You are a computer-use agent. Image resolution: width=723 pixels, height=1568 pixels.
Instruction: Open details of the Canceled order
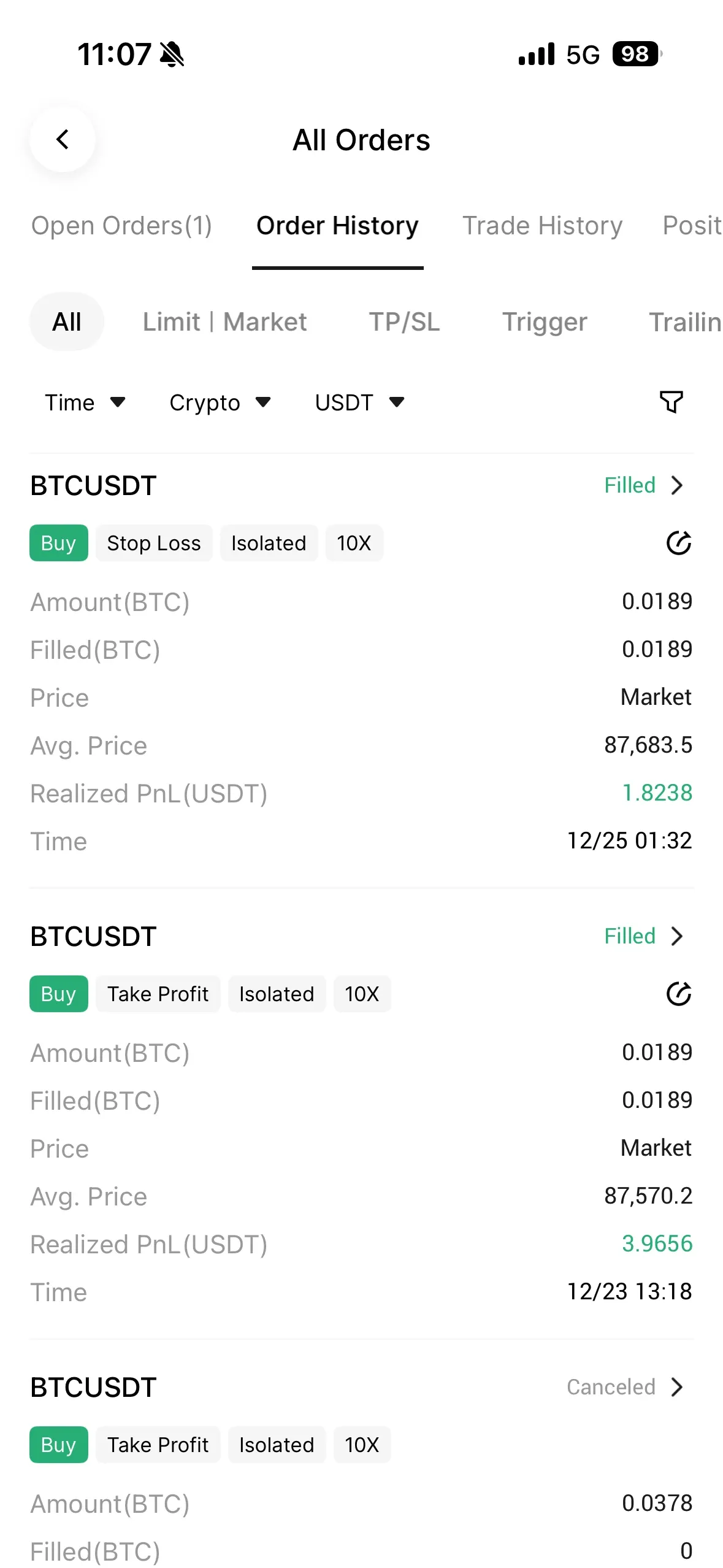pos(625,1387)
